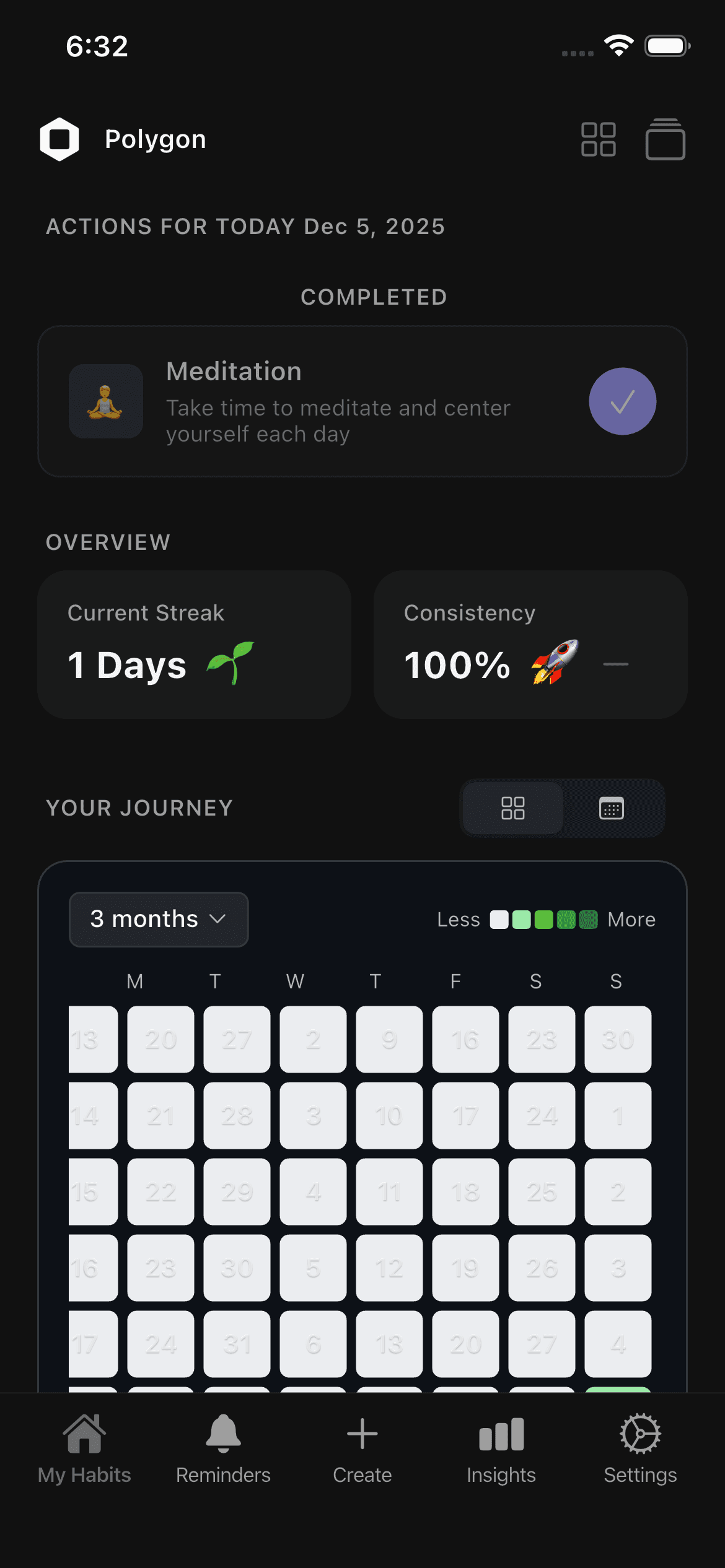Select the darkest green legend swatch
The height and width of the screenshot is (1568, 725).
click(x=589, y=920)
